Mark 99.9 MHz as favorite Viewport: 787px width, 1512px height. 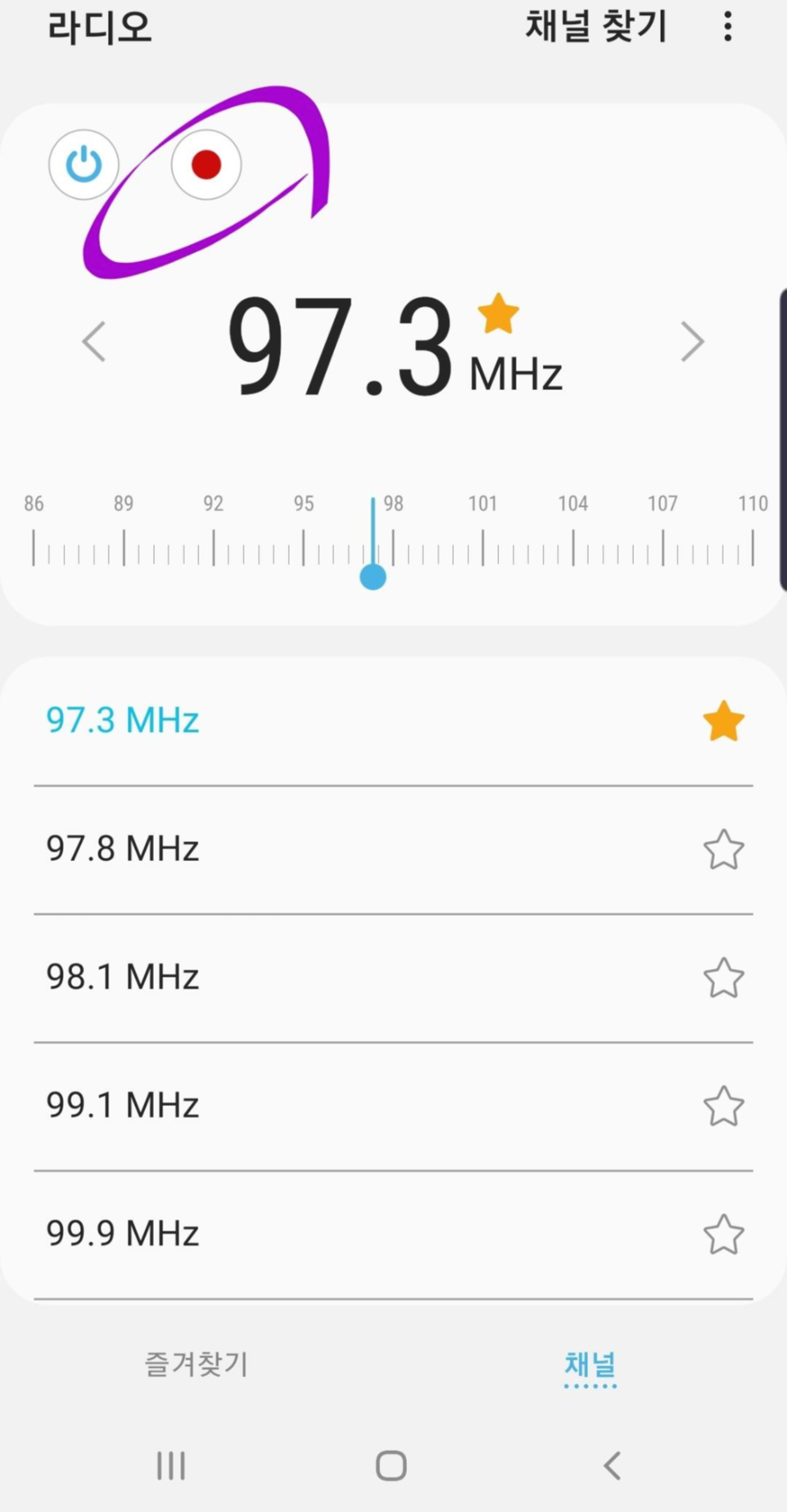(724, 1234)
